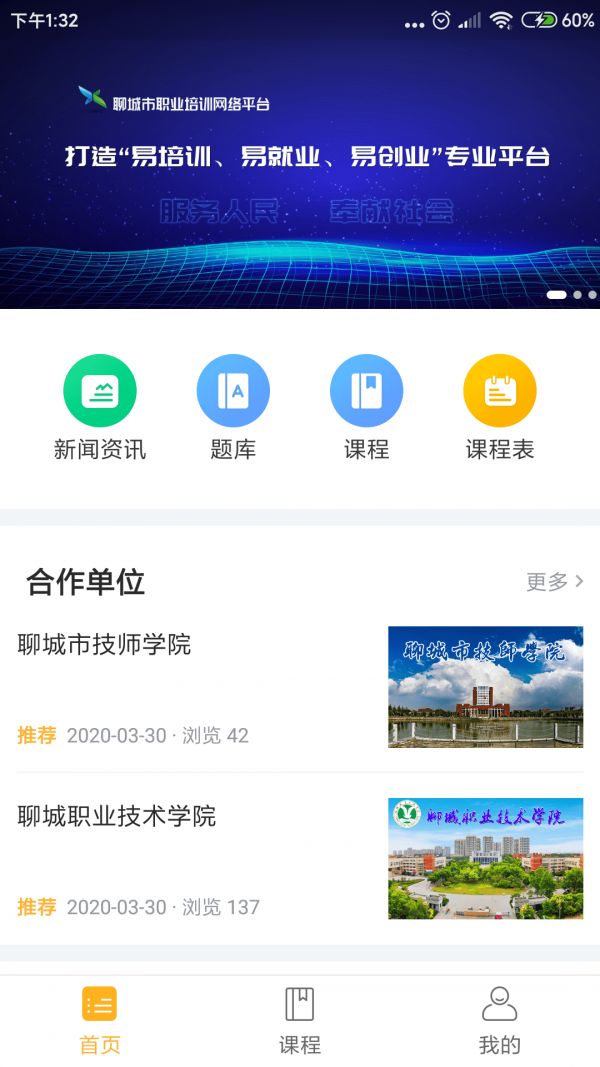
Task: Switch to the 首页 tab
Action: pyautogui.click(x=100, y=1020)
